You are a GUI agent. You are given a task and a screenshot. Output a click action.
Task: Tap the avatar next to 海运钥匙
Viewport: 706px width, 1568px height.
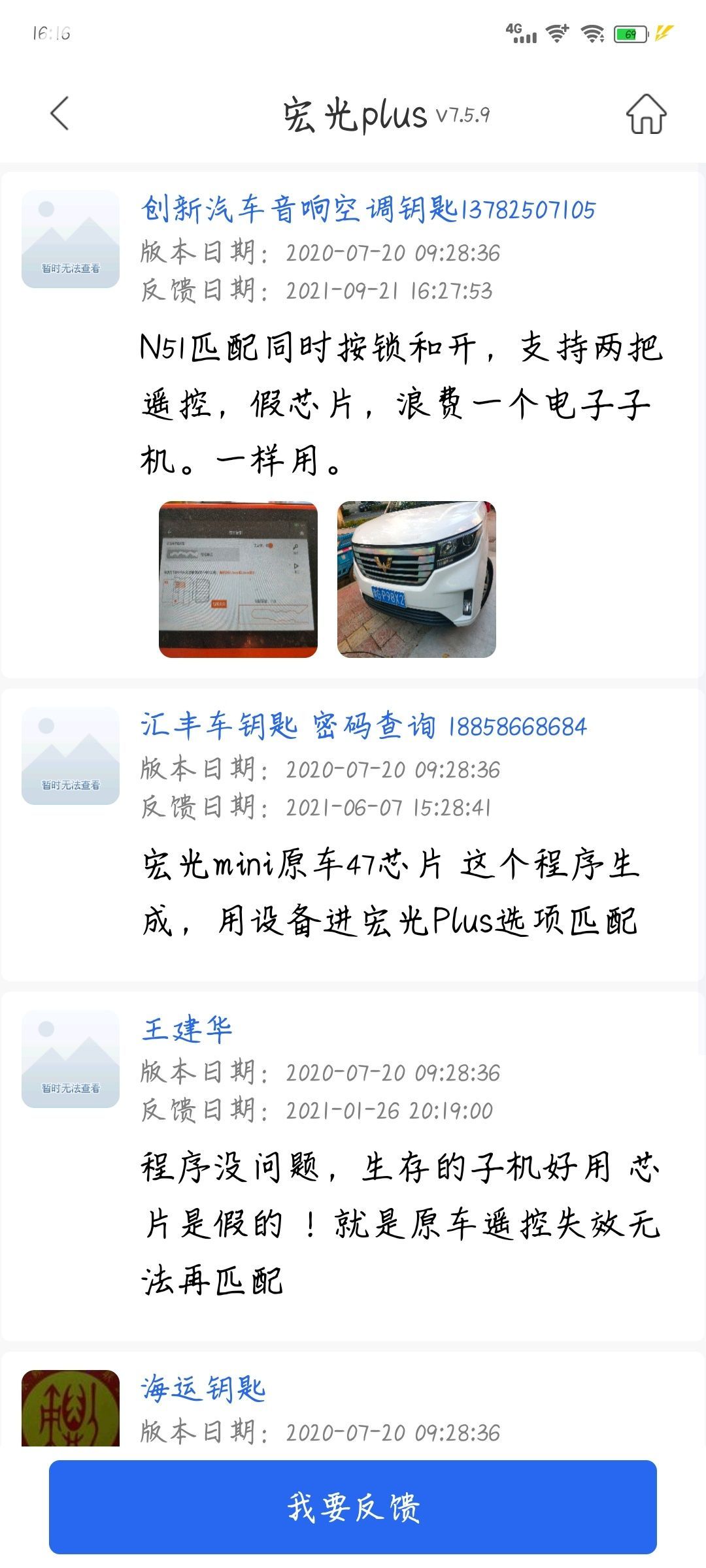point(71,1408)
